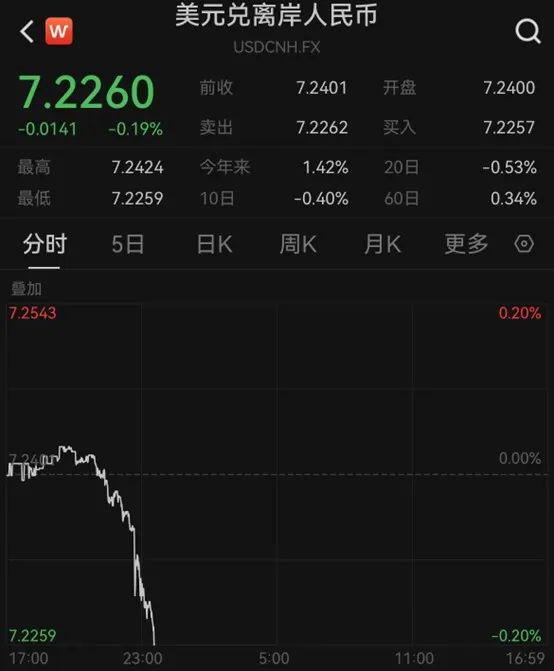The height and width of the screenshot is (671, 554).
Task: Switch to the 月K chart tab
Action: coord(382,244)
